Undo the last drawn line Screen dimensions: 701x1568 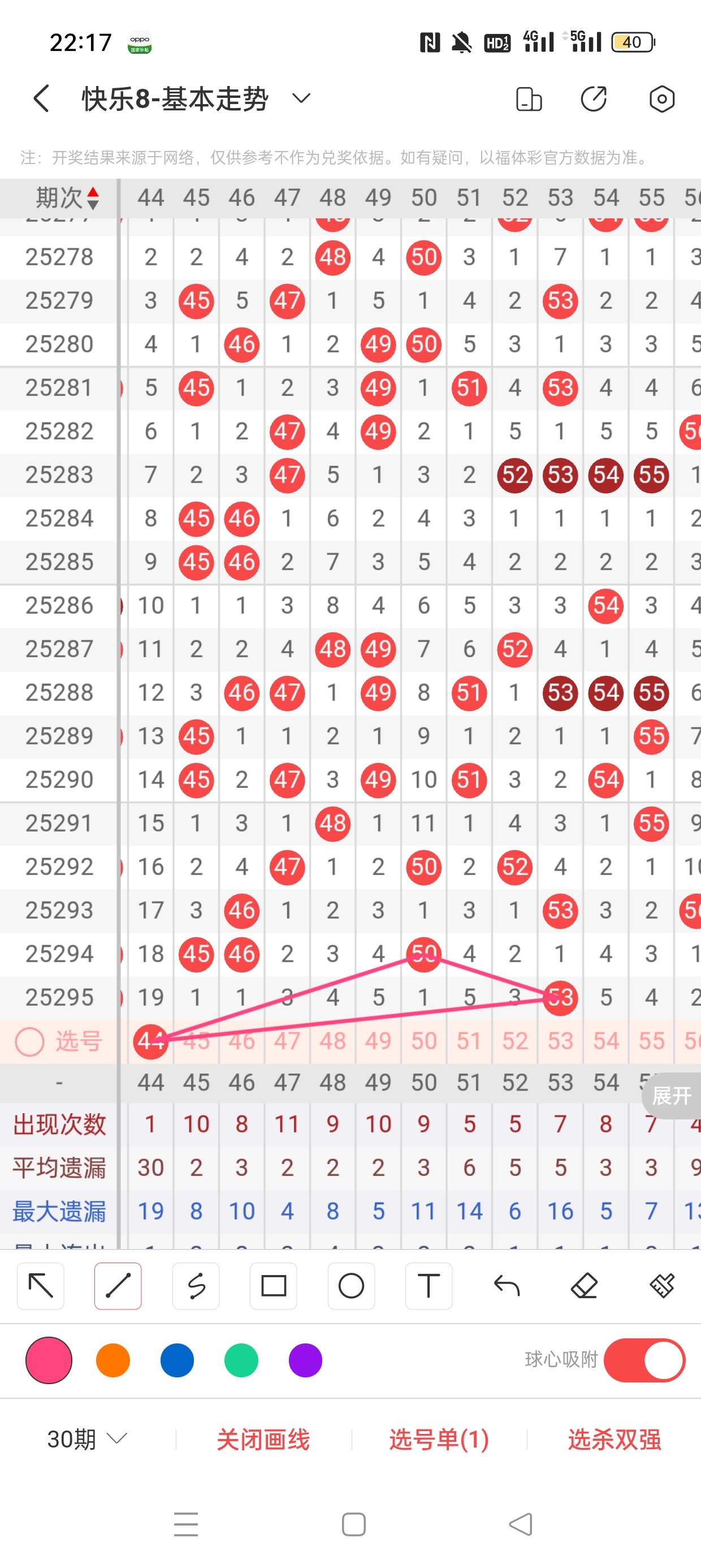point(507,1286)
